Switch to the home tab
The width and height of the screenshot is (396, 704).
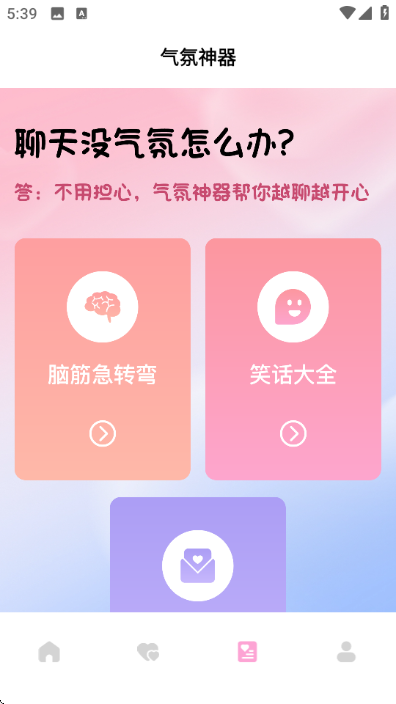click(49, 651)
